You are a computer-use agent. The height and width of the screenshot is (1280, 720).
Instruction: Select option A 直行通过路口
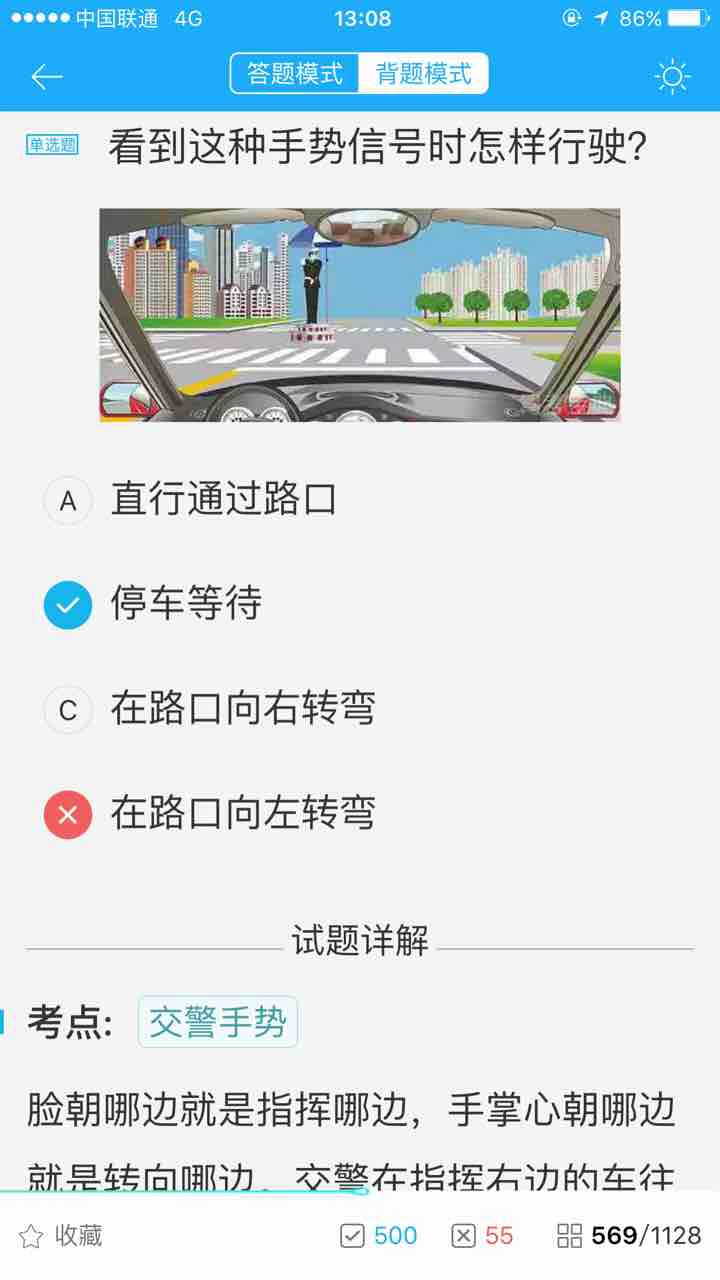pos(222,500)
